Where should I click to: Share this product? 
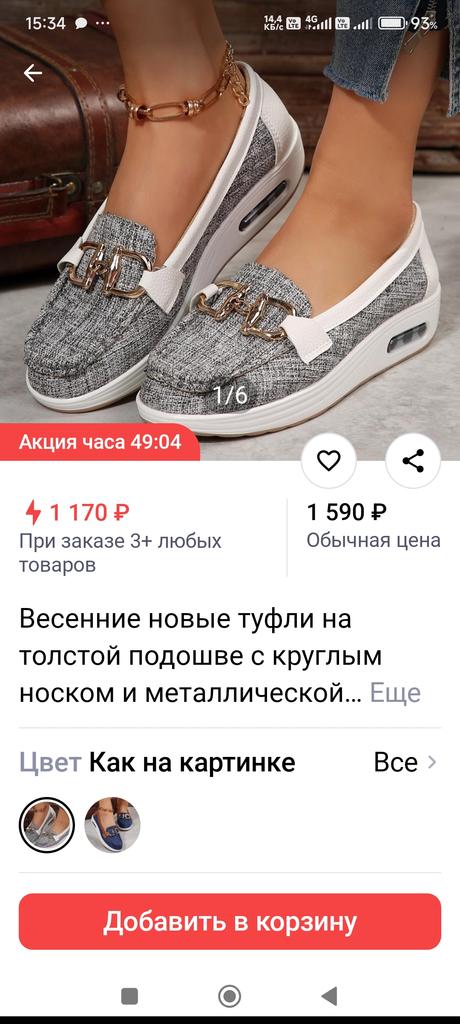coord(413,461)
